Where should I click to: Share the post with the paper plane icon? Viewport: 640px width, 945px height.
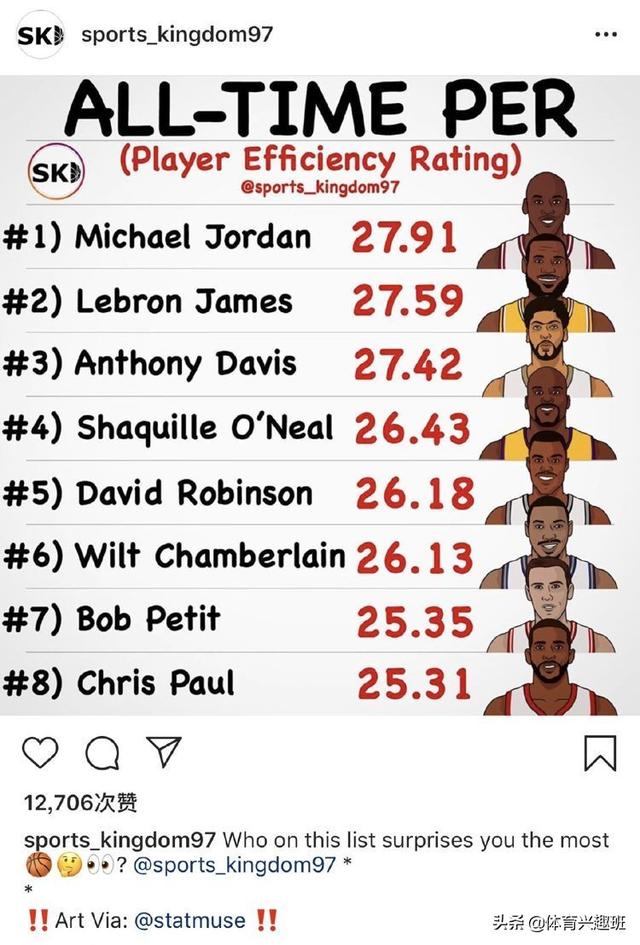pyautogui.click(x=163, y=751)
